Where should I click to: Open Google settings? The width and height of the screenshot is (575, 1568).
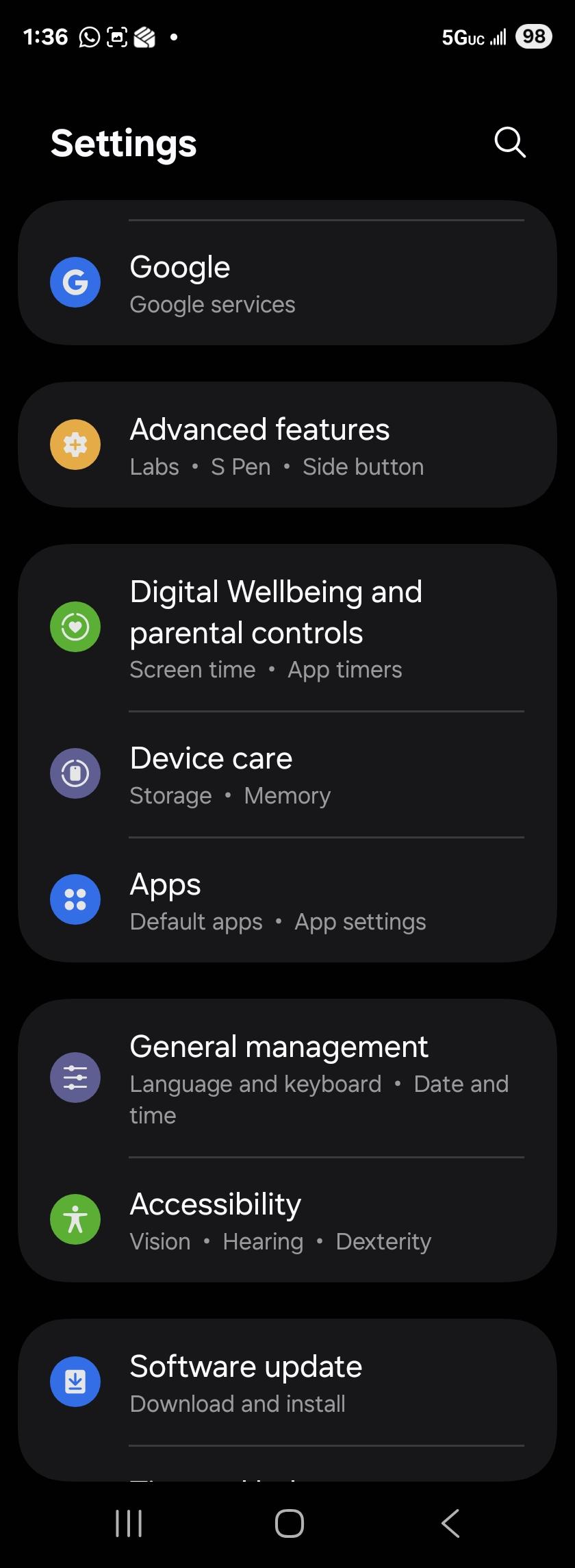[x=287, y=282]
